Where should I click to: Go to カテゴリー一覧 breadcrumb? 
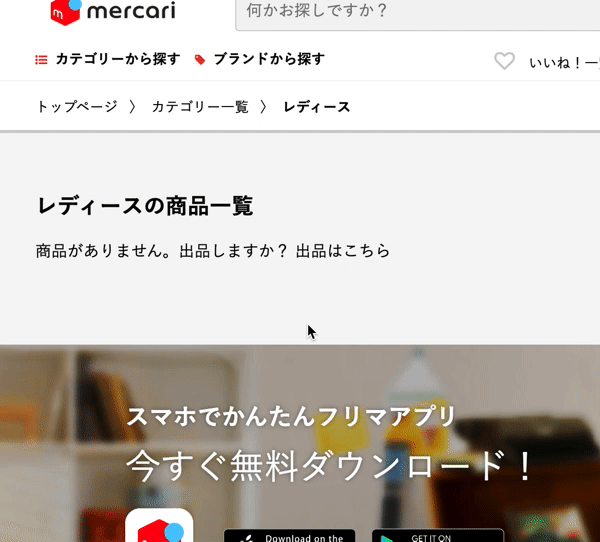200,106
